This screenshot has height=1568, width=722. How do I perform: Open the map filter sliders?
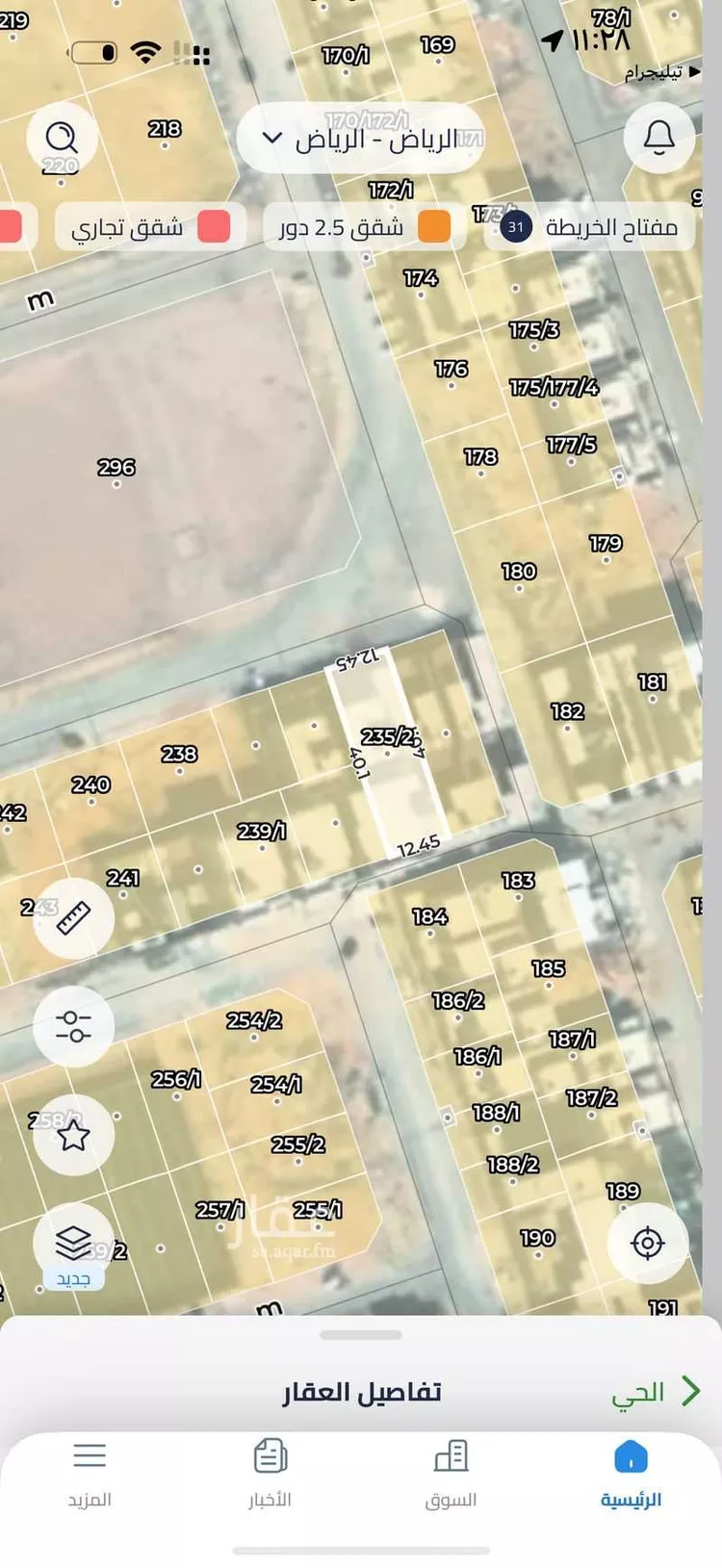(x=74, y=1026)
